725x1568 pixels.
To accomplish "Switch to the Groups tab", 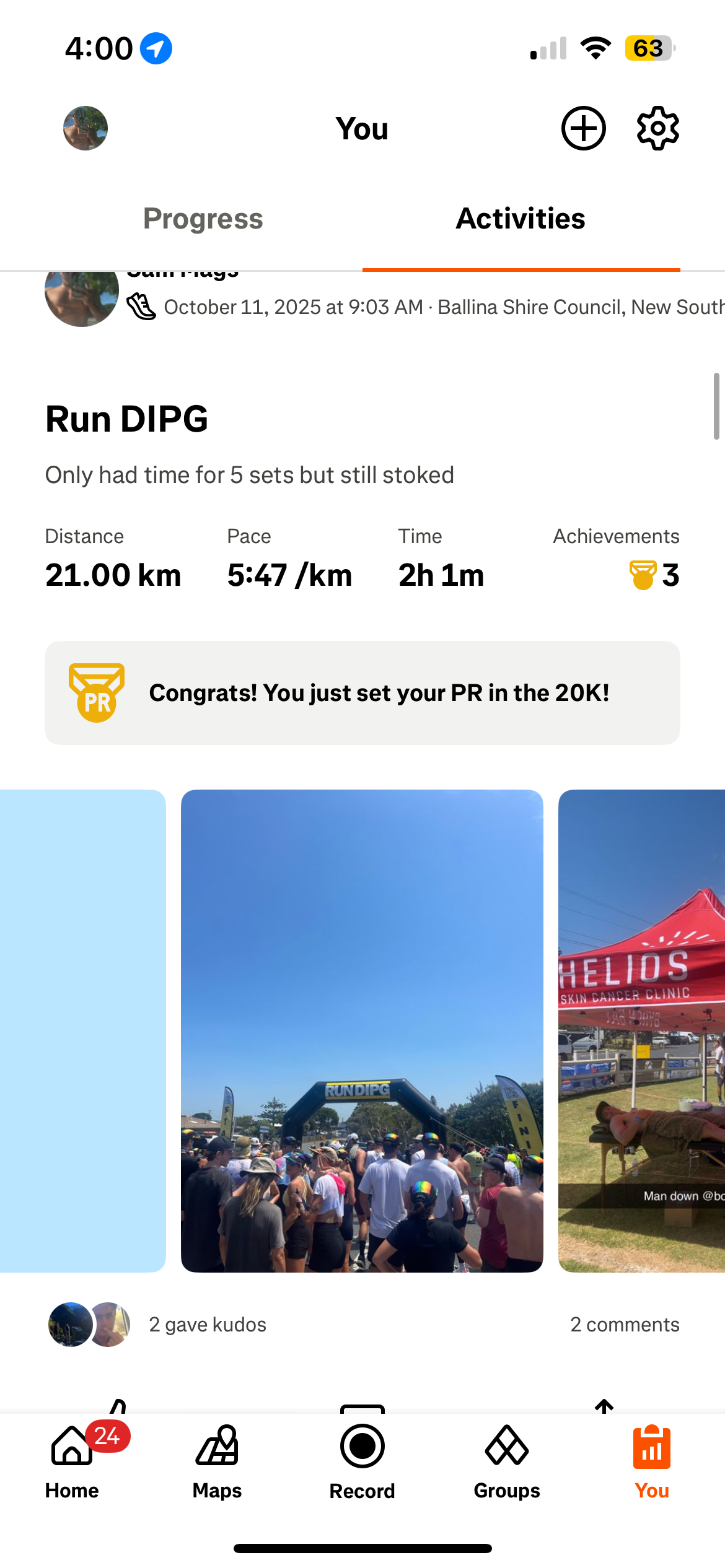I will (x=507, y=1460).
